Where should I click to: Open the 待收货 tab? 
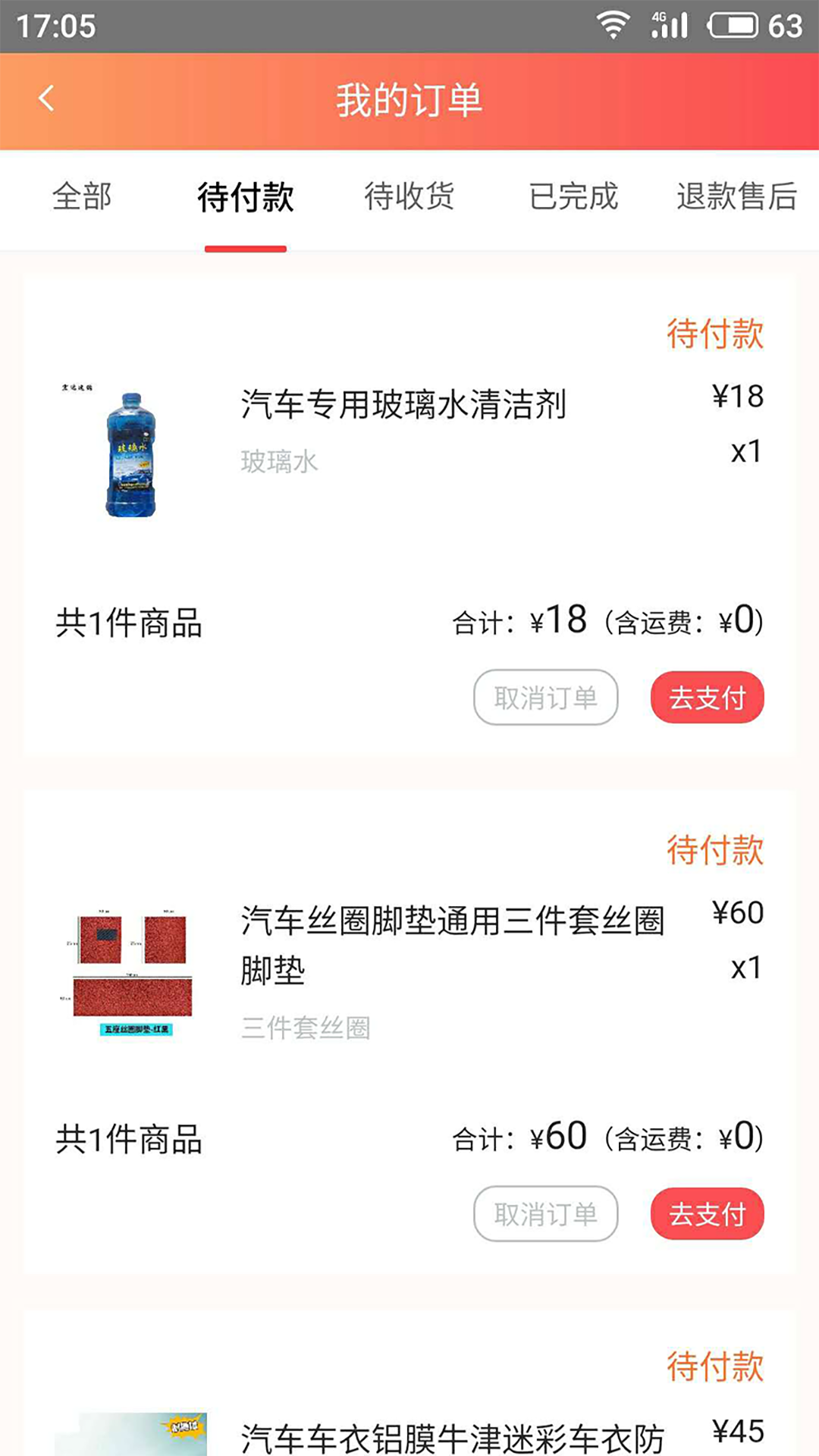point(409,197)
